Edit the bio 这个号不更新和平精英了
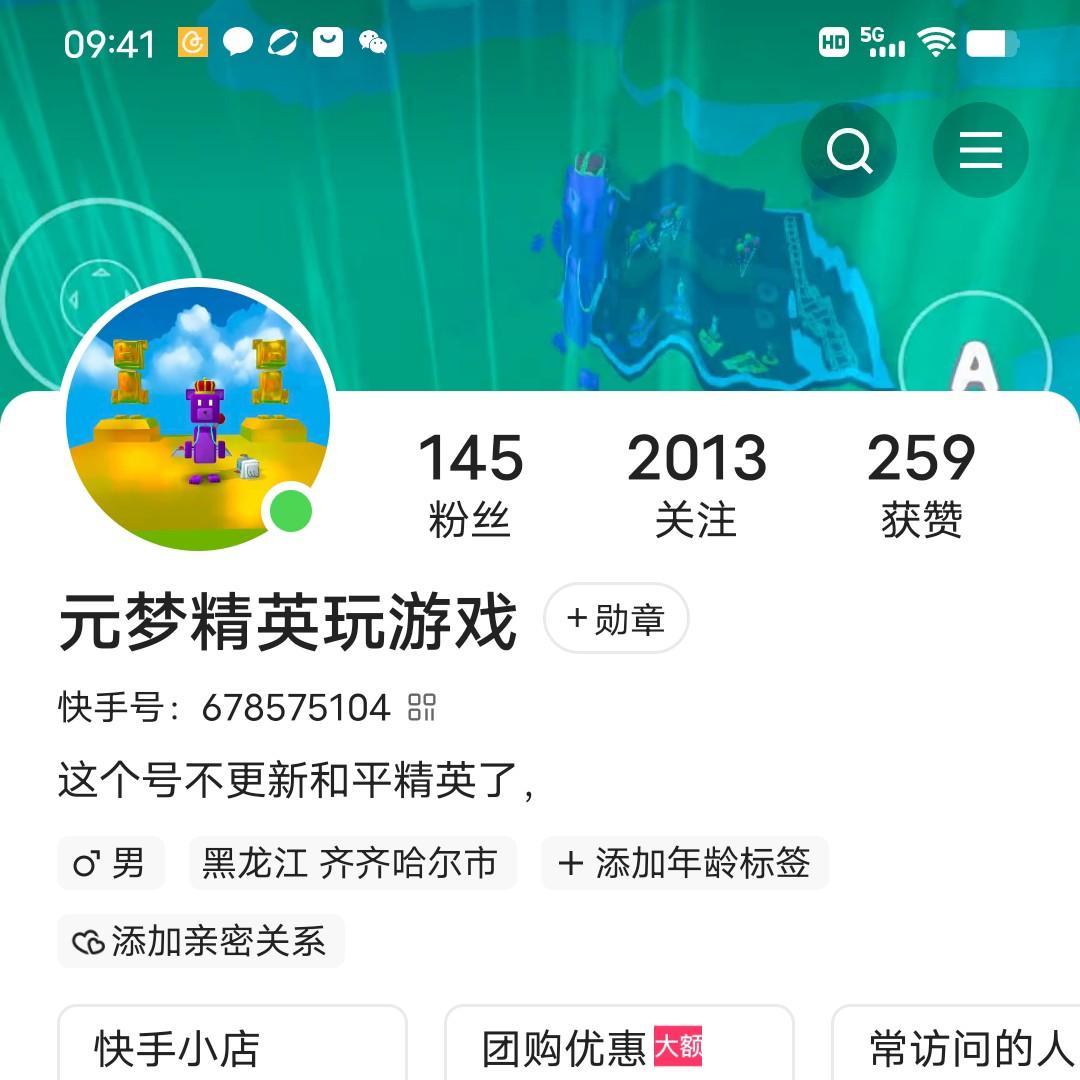Viewport: 1080px width, 1080px height. coord(296,782)
